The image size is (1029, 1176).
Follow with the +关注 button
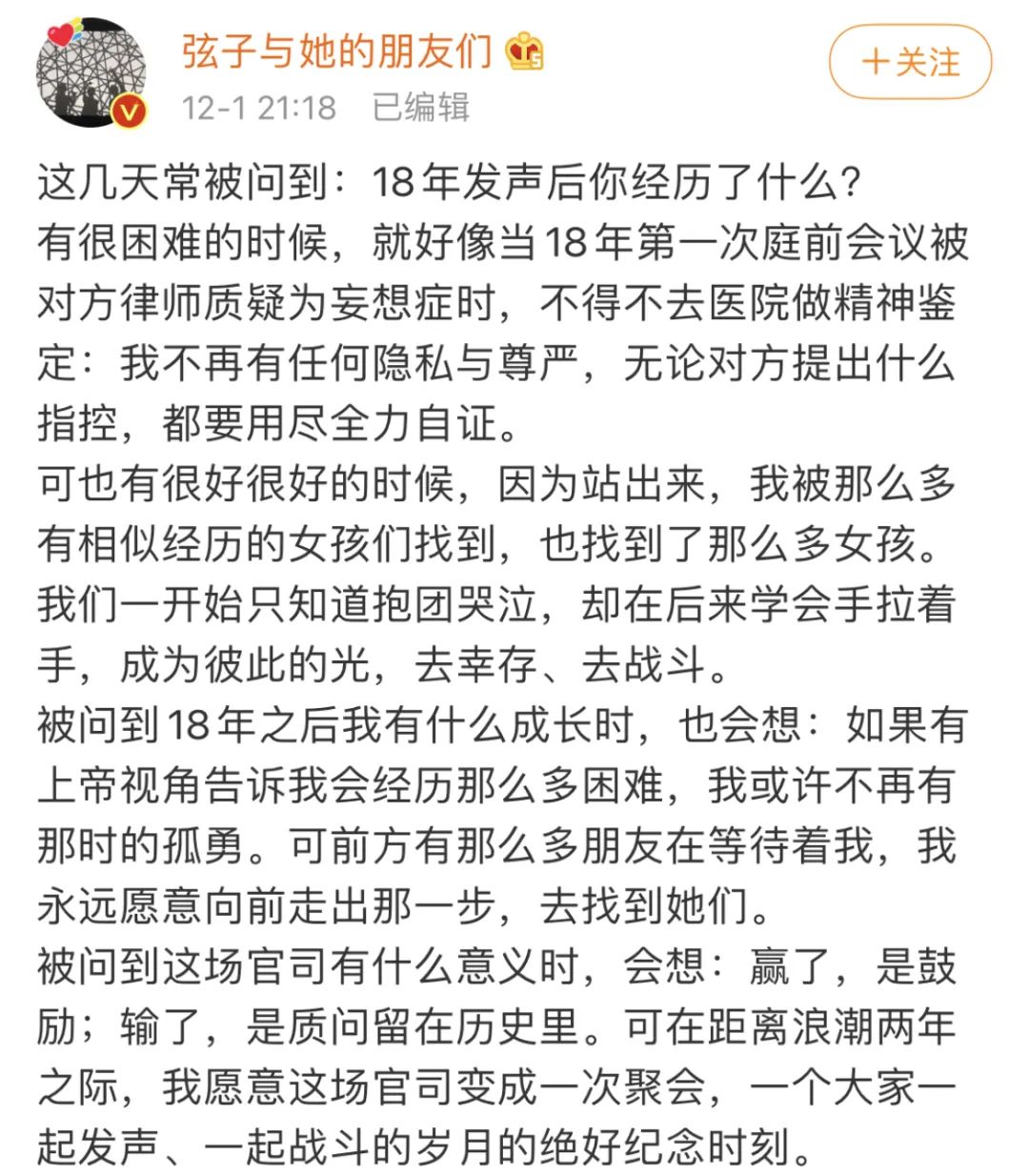(x=910, y=63)
